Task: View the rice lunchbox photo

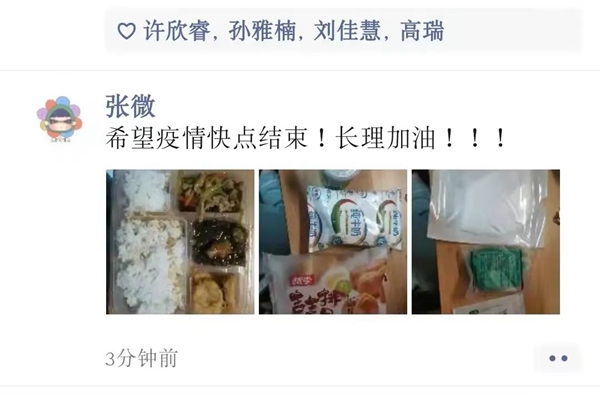Action: (x=180, y=242)
